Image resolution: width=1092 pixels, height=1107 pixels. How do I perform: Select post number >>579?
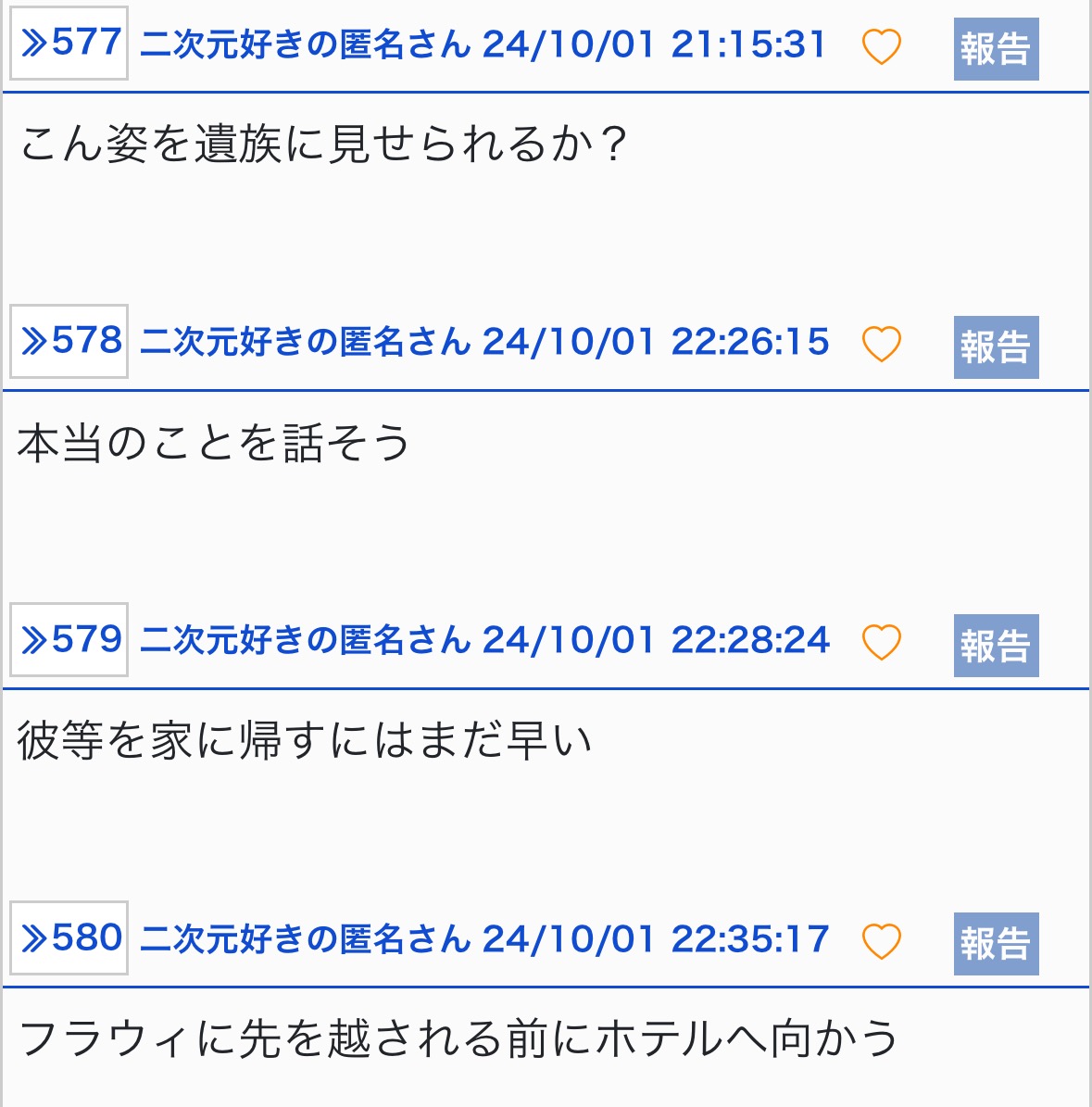pyautogui.click(x=69, y=640)
